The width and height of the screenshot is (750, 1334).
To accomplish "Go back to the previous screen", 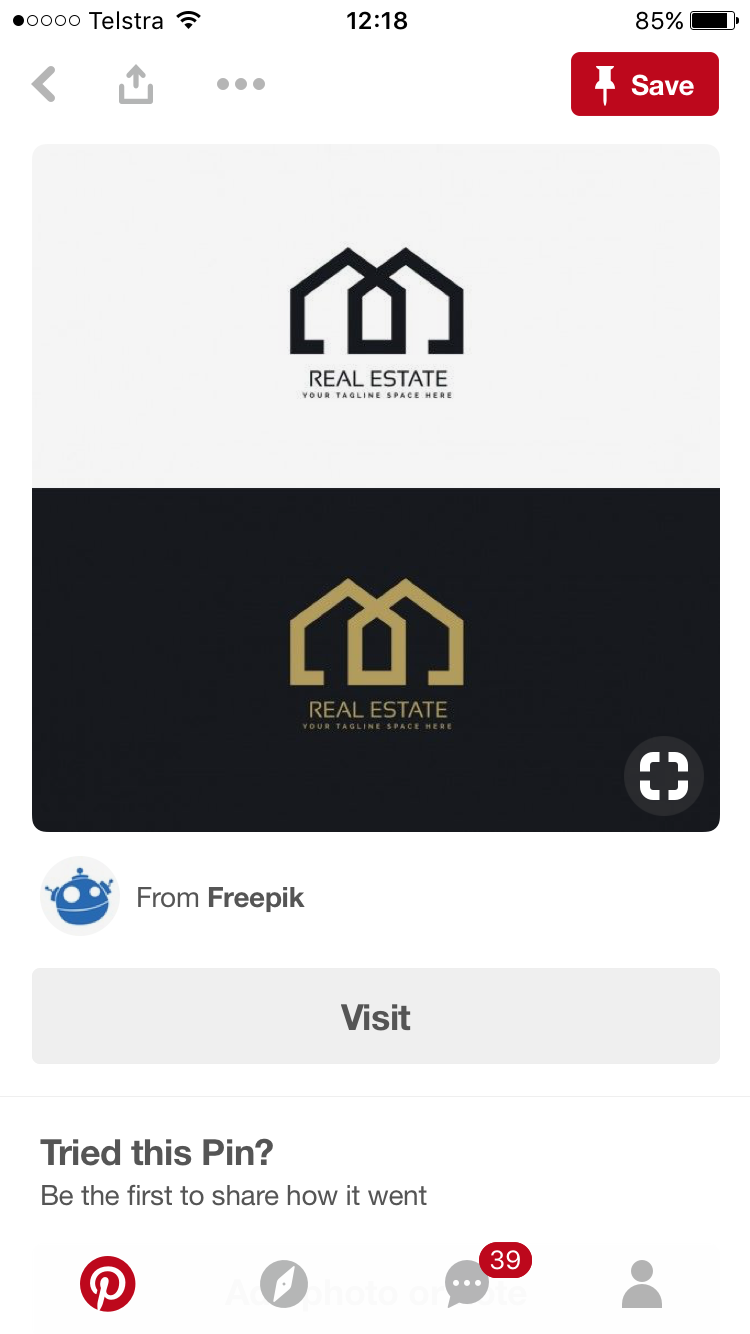I will [x=44, y=85].
